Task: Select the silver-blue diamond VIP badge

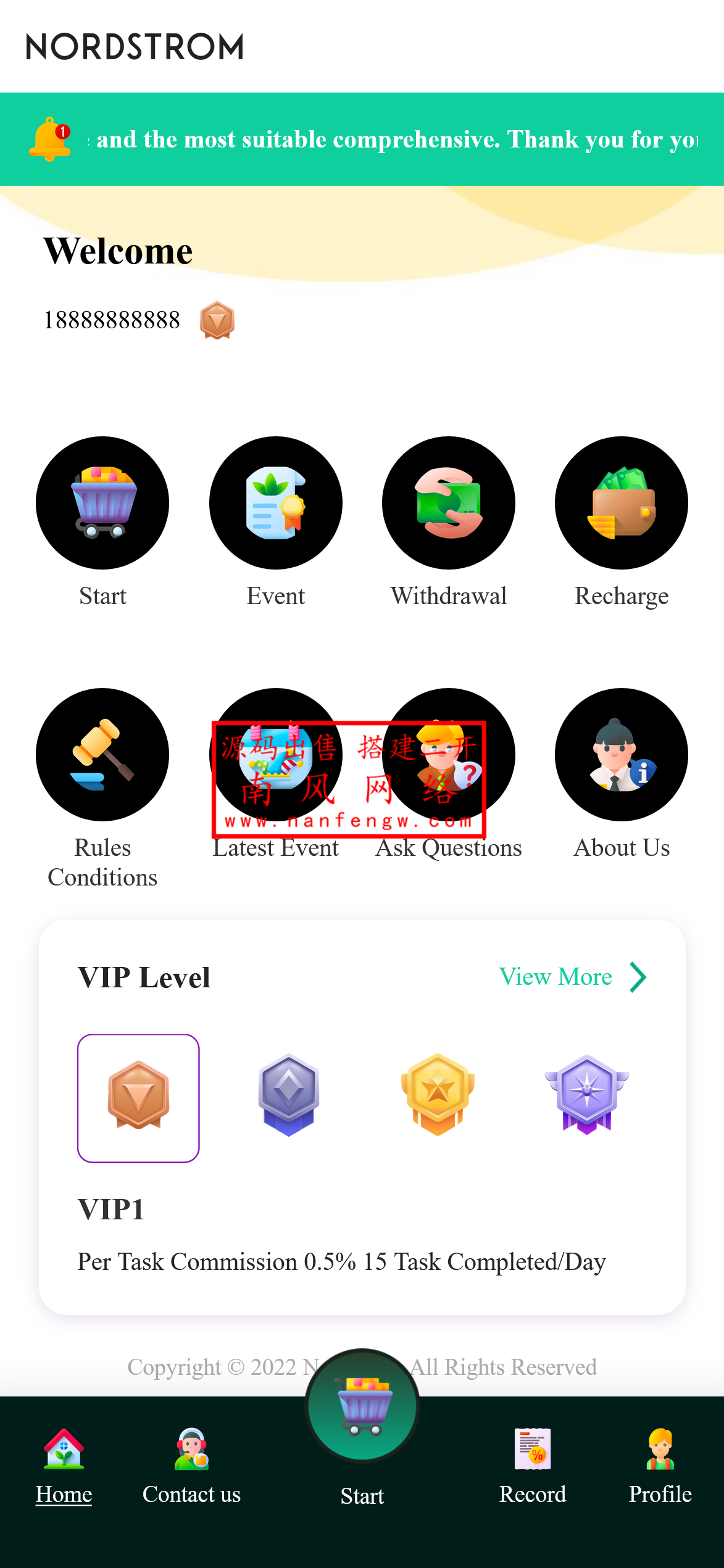Action: point(288,1095)
